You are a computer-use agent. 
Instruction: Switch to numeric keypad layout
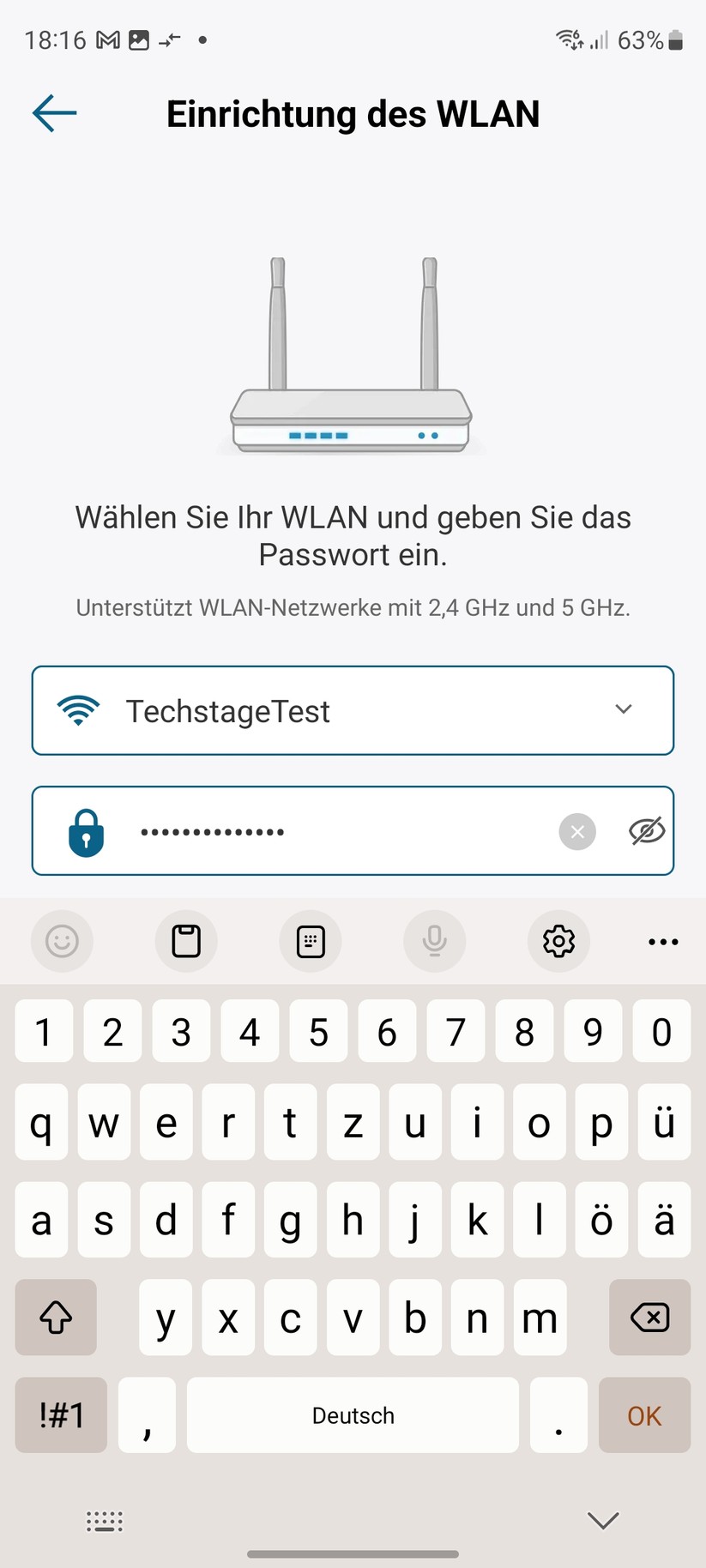[311, 941]
